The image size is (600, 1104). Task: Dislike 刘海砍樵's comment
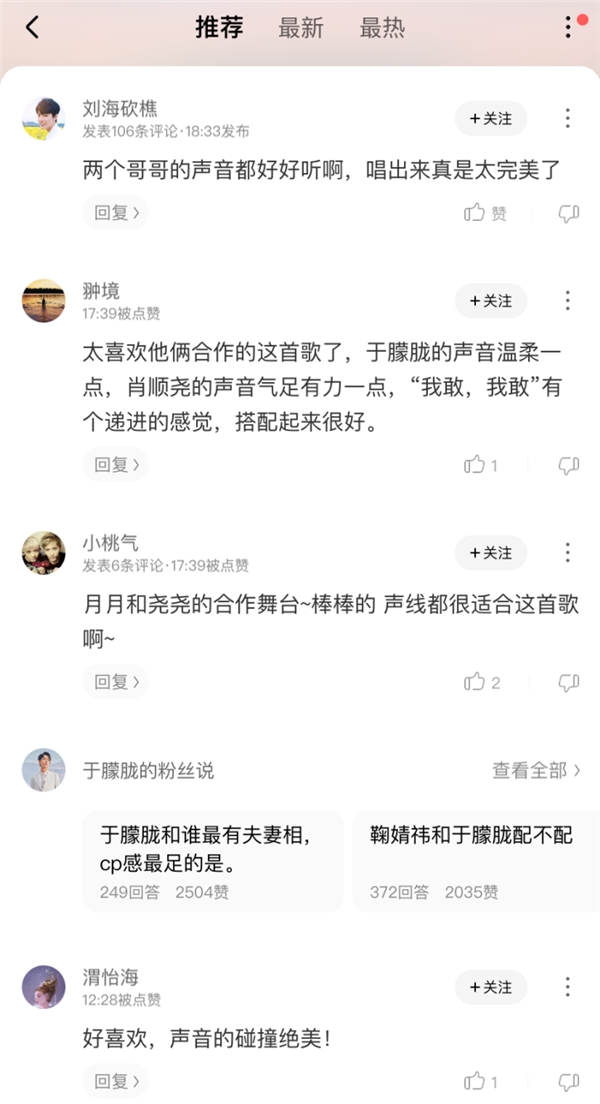click(568, 213)
